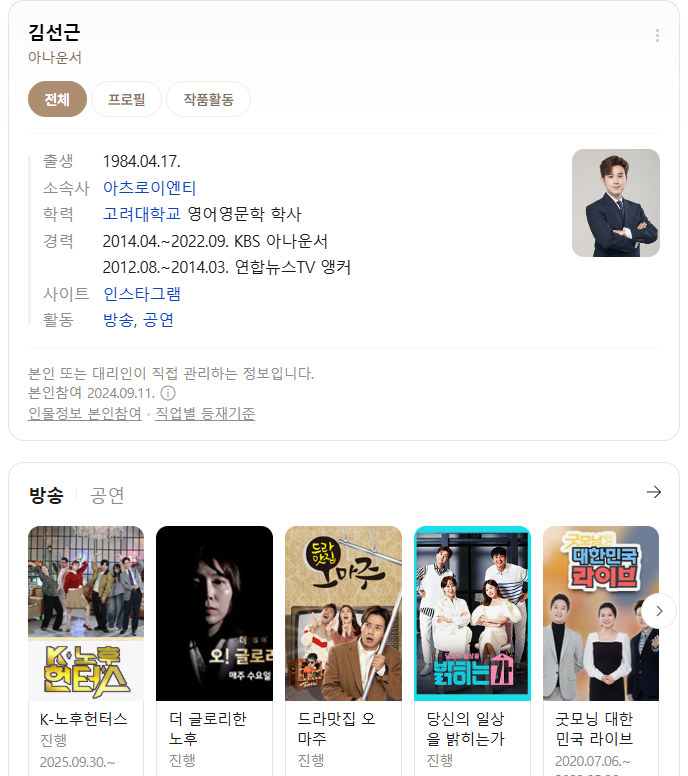Show next shows in the carousel
This screenshot has height=776, width=688.
659,610
